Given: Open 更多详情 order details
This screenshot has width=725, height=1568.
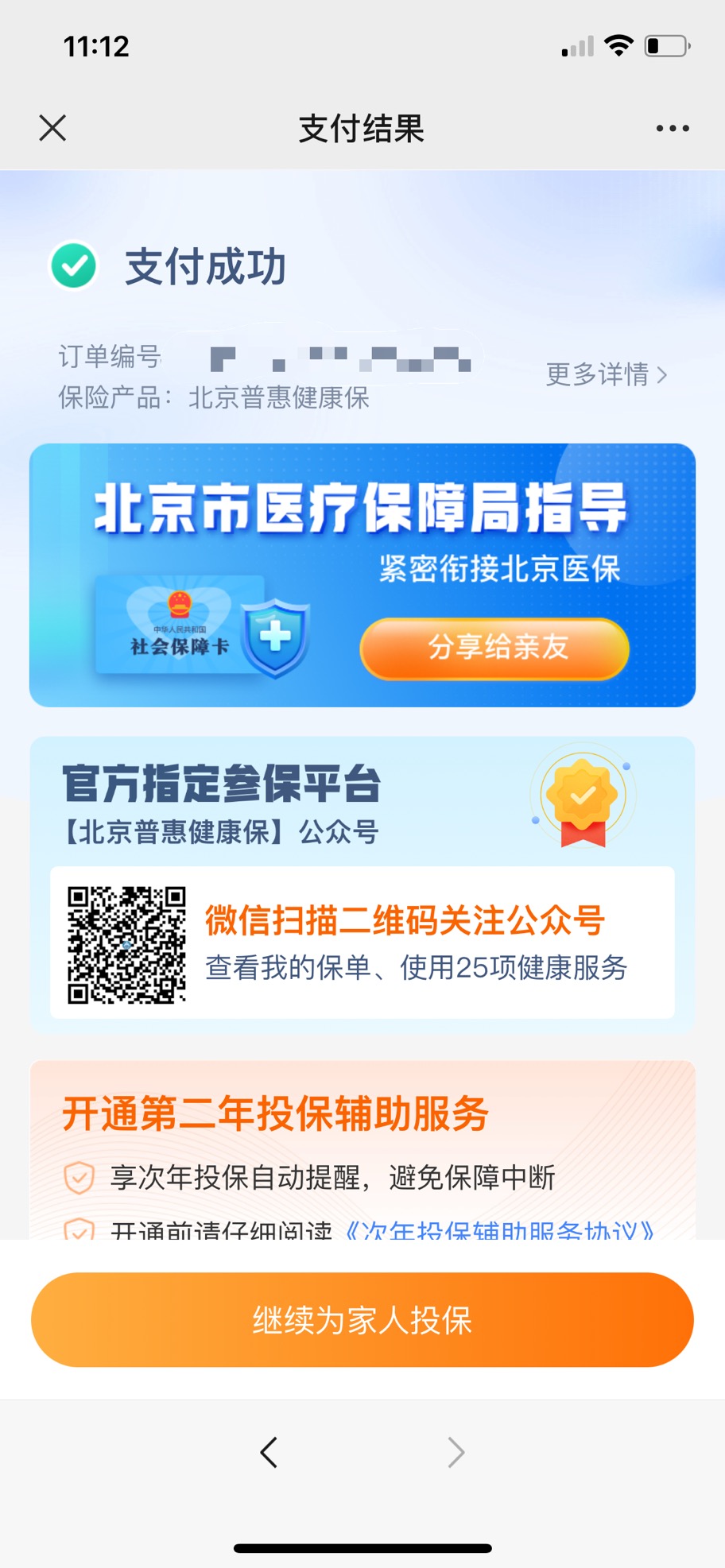Looking at the screenshot, I should point(606,374).
